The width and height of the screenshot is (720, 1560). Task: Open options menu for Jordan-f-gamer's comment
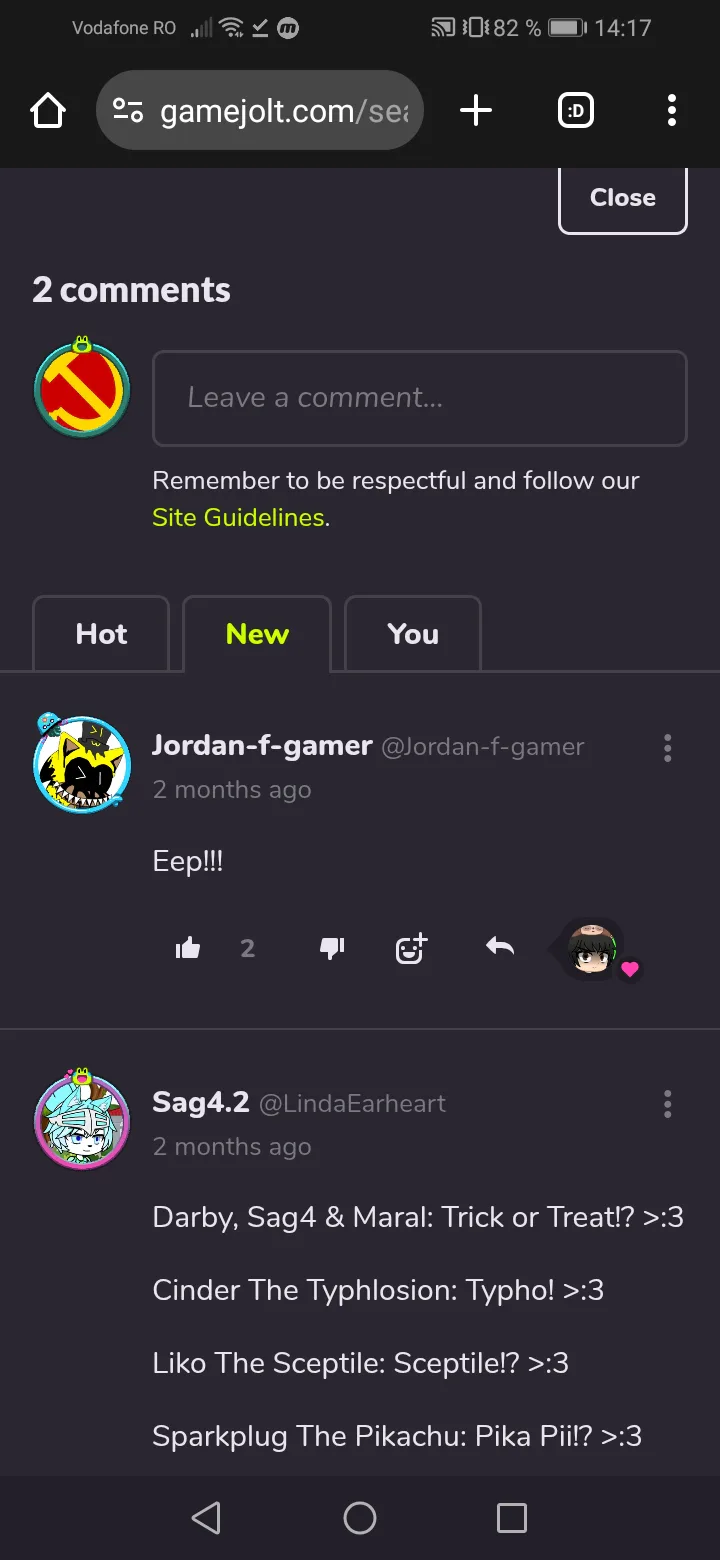[x=667, y=748]
